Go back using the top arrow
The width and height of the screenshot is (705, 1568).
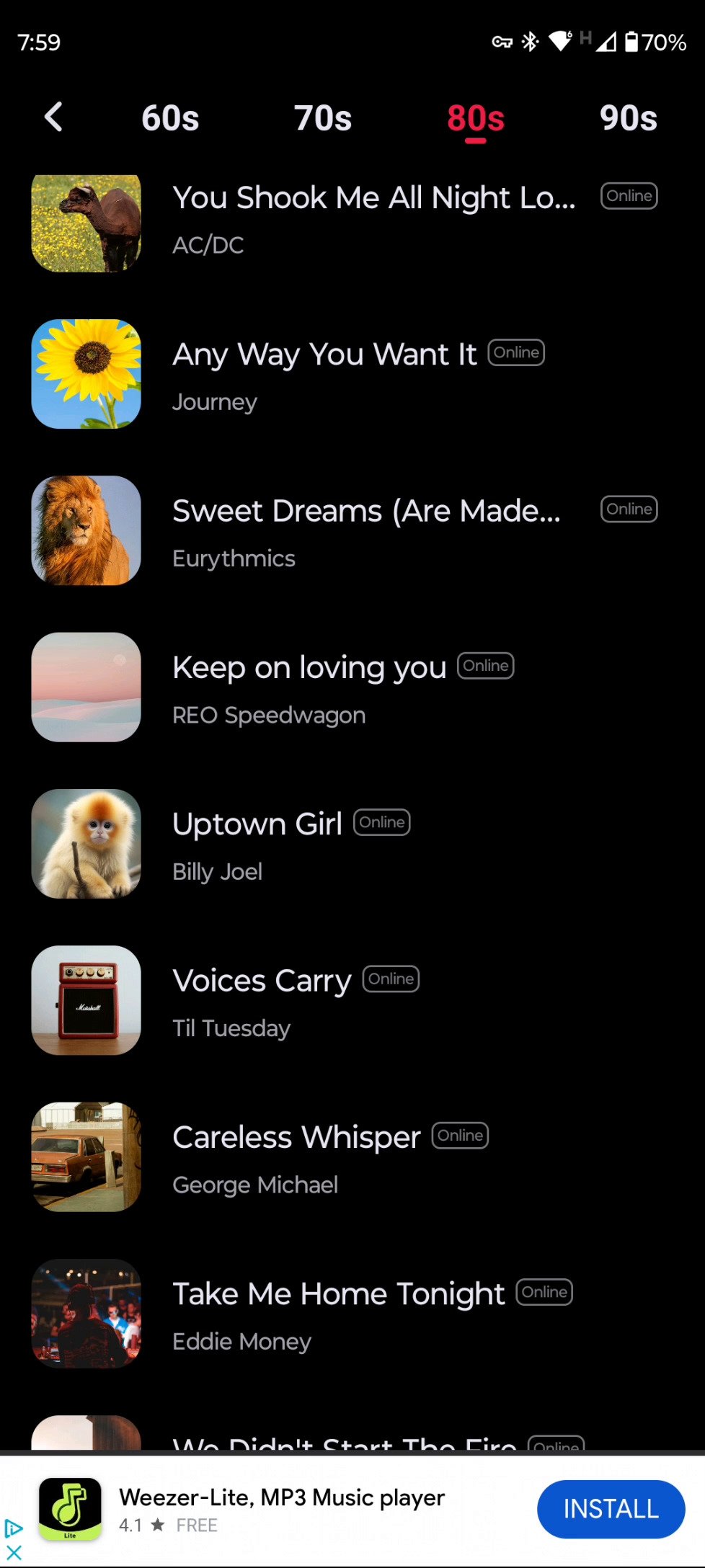point(53,117)
